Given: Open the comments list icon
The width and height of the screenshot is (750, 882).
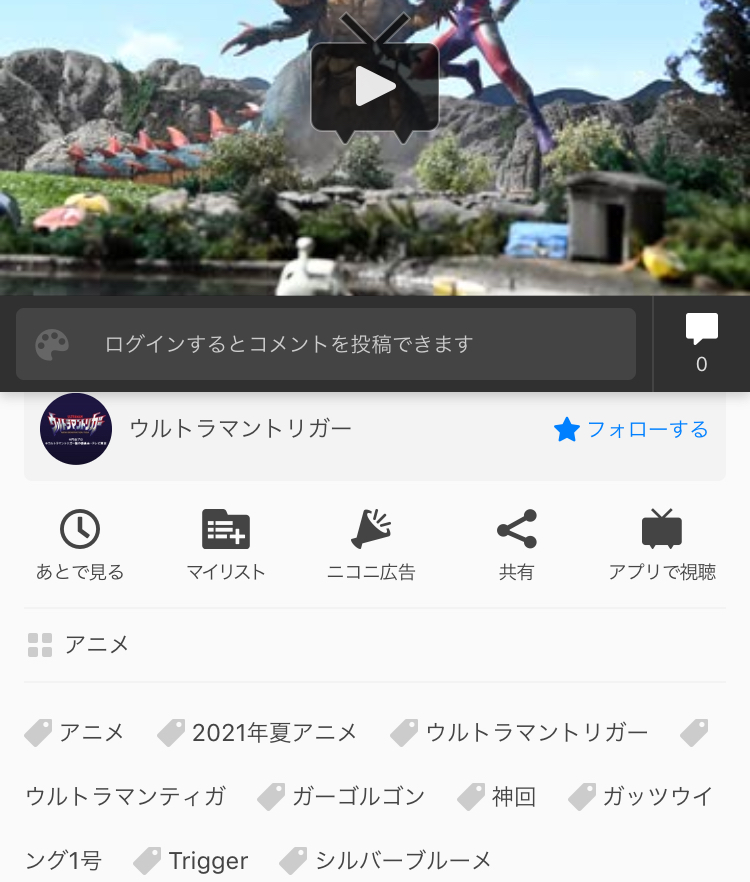Looking at the screenshot, I should coord(701,342).
